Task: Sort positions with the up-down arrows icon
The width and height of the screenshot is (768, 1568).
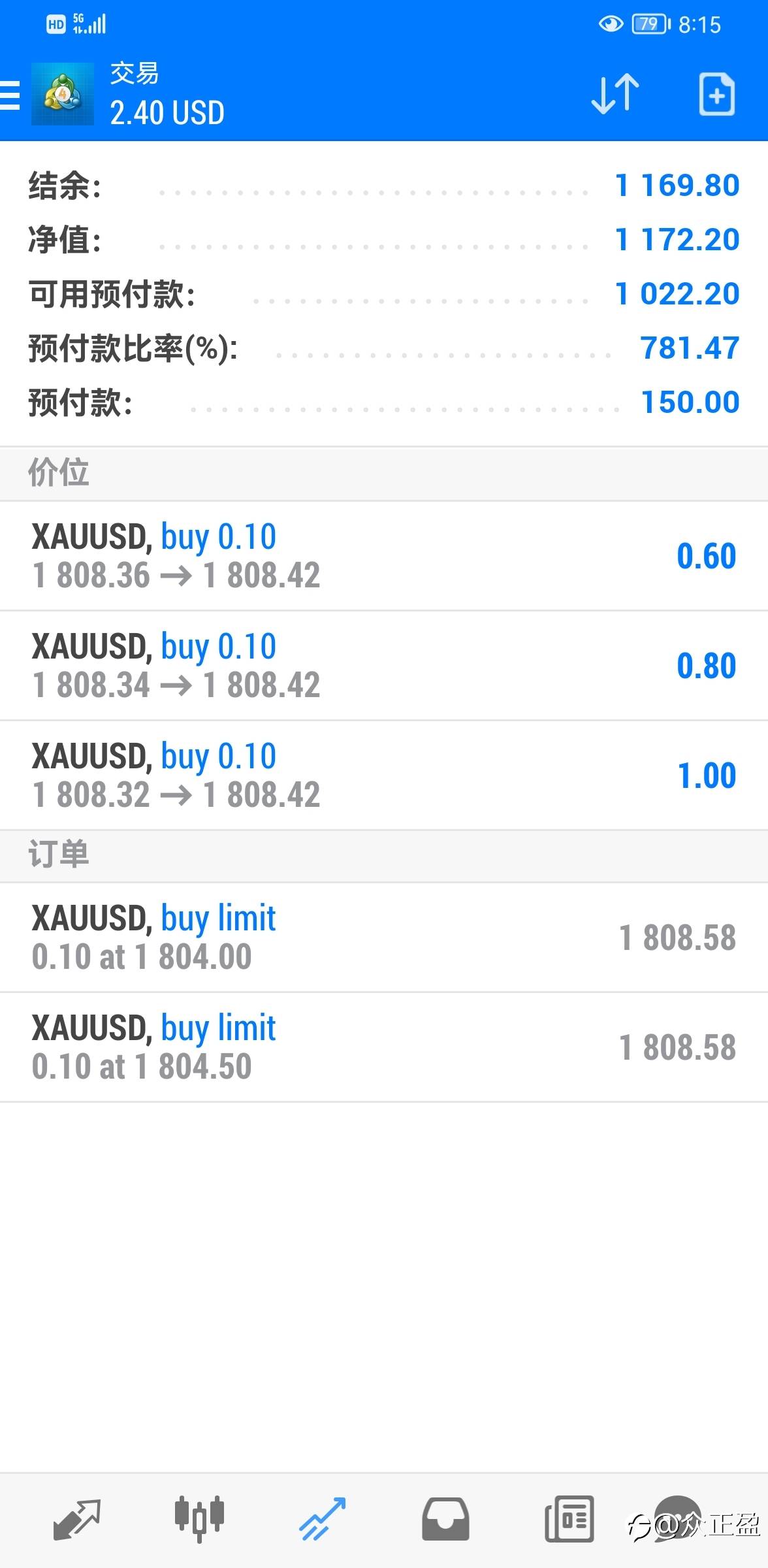Action: (615, 94)
